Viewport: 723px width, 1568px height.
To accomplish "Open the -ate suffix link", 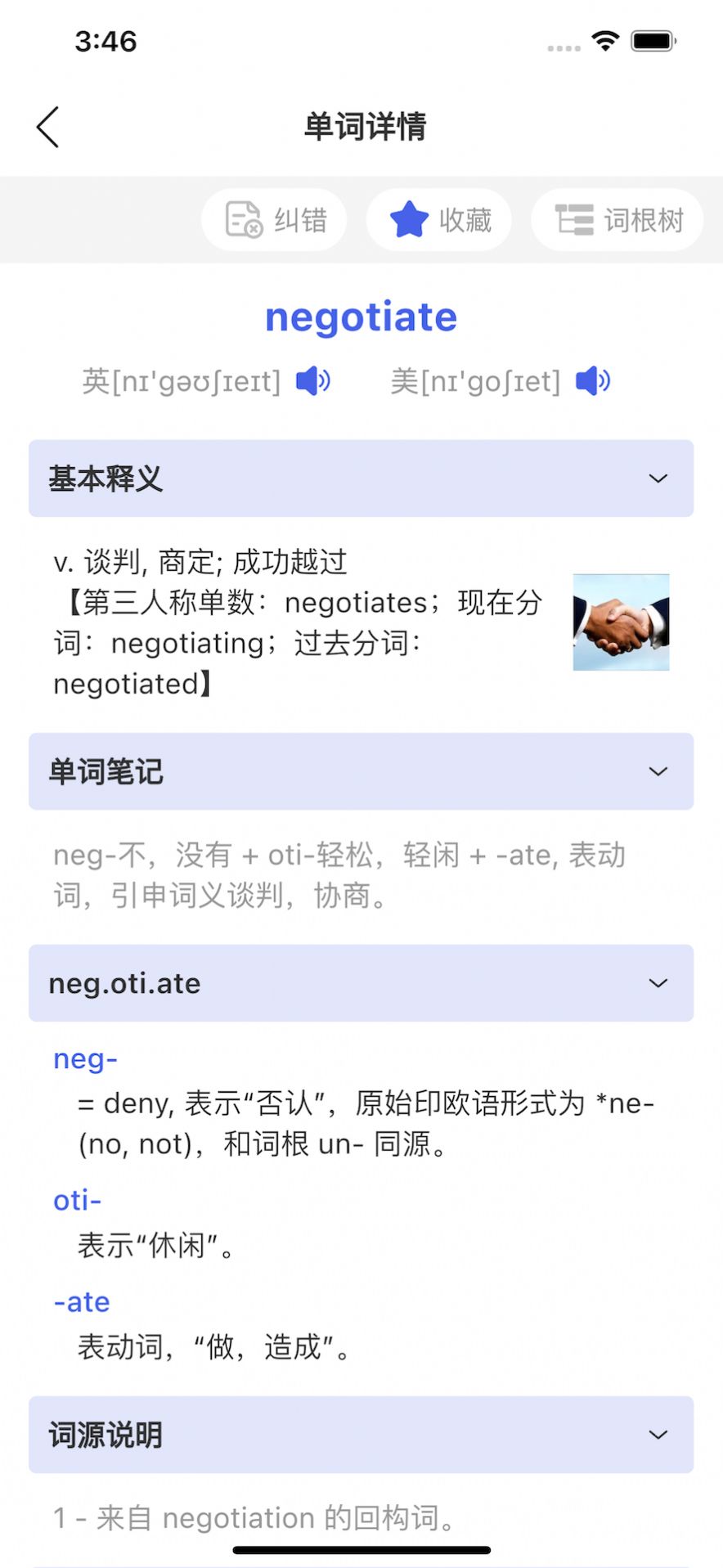I will pos(81,1301).
